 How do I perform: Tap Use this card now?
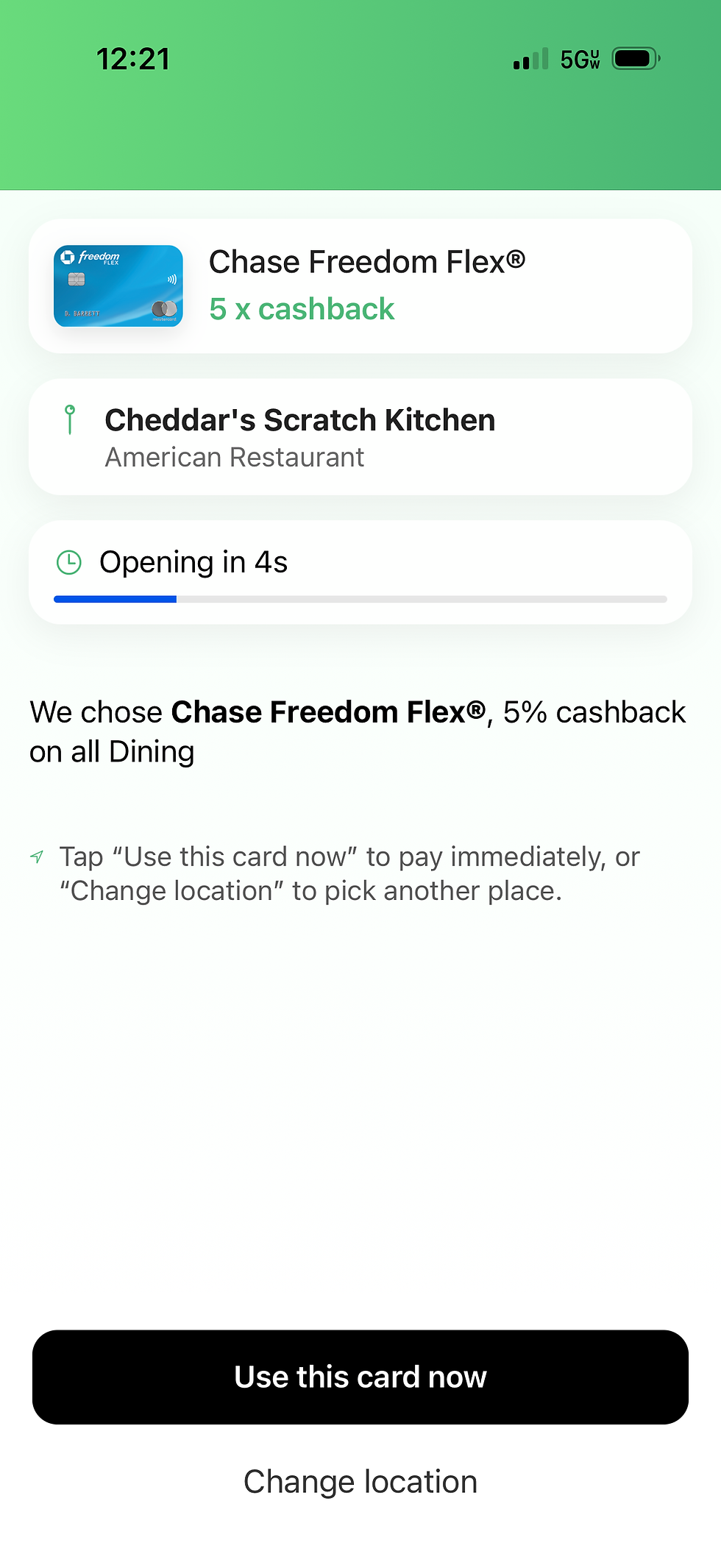coord(360,1377)
